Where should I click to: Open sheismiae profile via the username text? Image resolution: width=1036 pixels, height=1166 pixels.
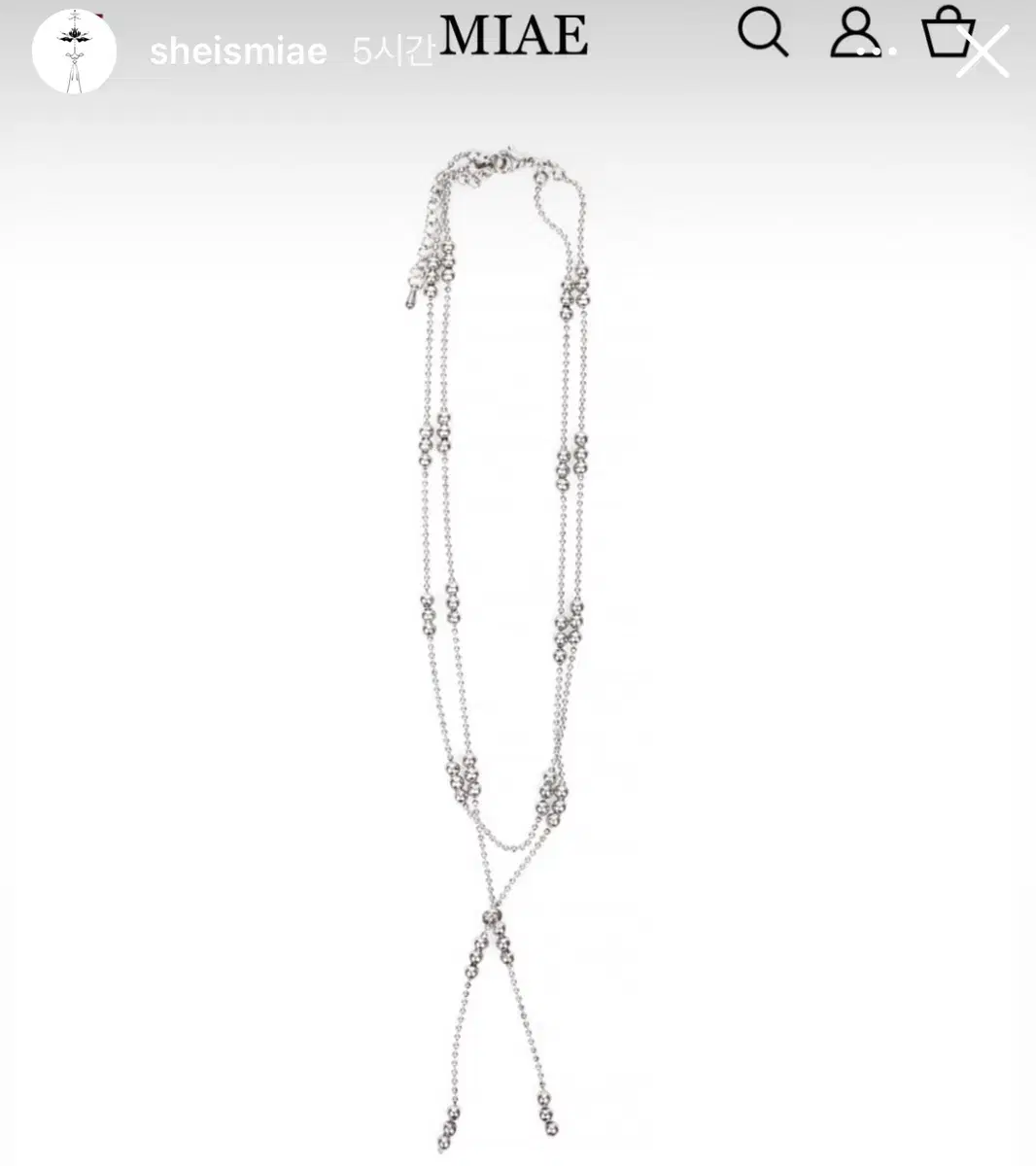coord(238,51)
